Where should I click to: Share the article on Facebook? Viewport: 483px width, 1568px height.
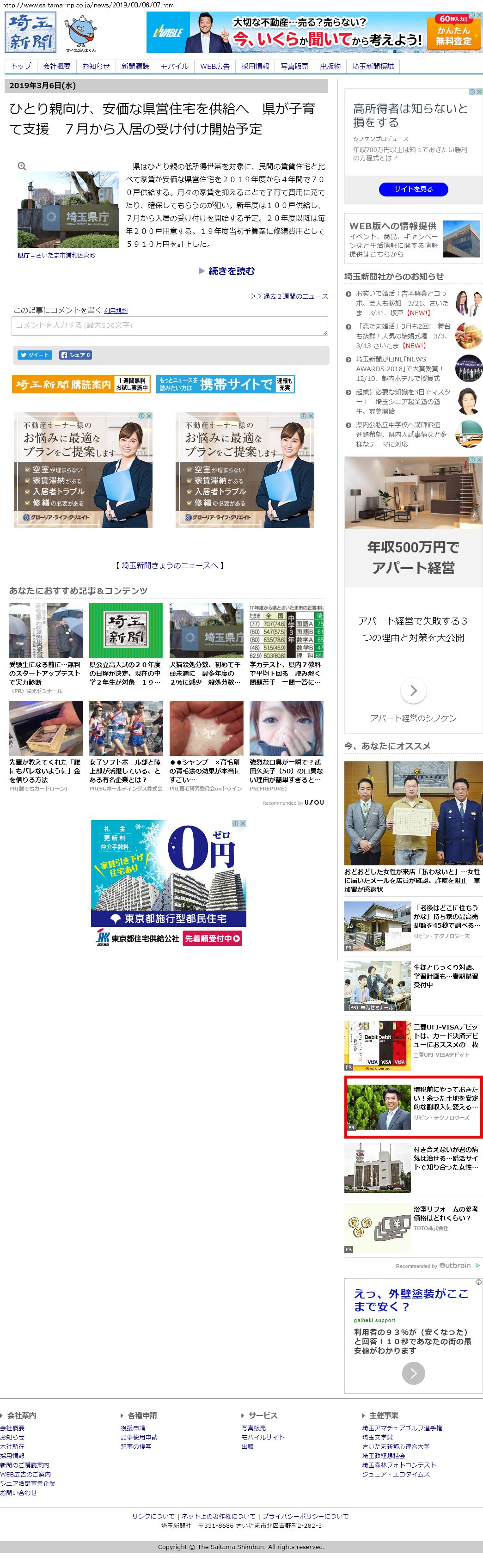(x=75, y=355)
